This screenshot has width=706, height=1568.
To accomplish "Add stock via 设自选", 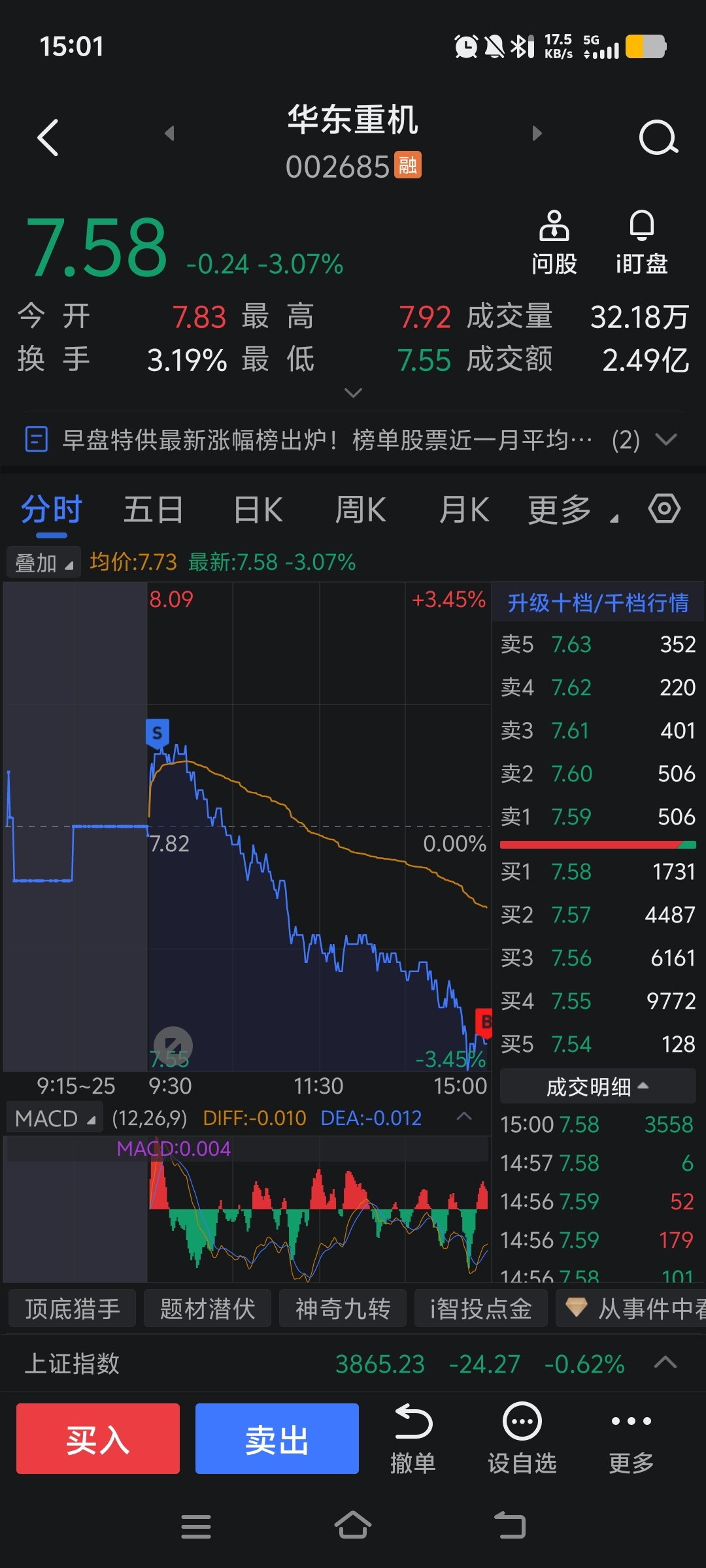I will (522, 1439).
